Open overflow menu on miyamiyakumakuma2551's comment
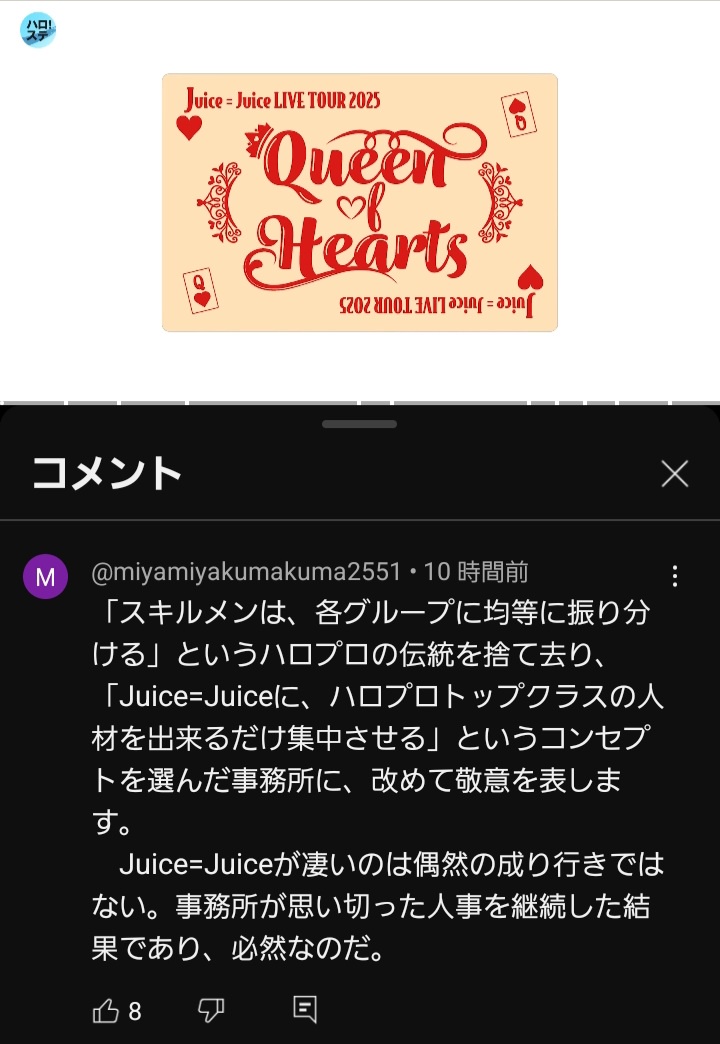Screen dimensions: 720x1044 click(676, 576)
